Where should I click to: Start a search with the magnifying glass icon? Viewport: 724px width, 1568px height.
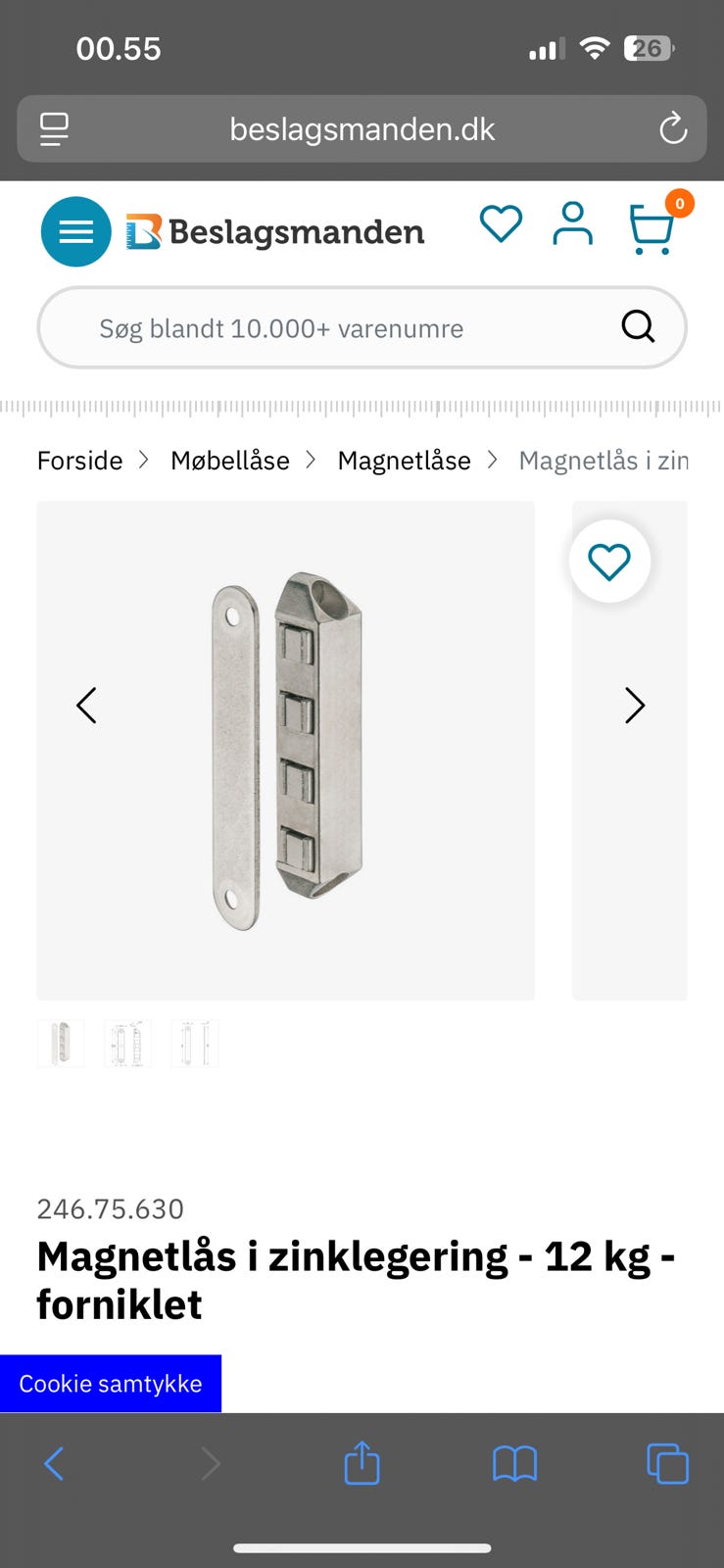[x=638, y=327]
